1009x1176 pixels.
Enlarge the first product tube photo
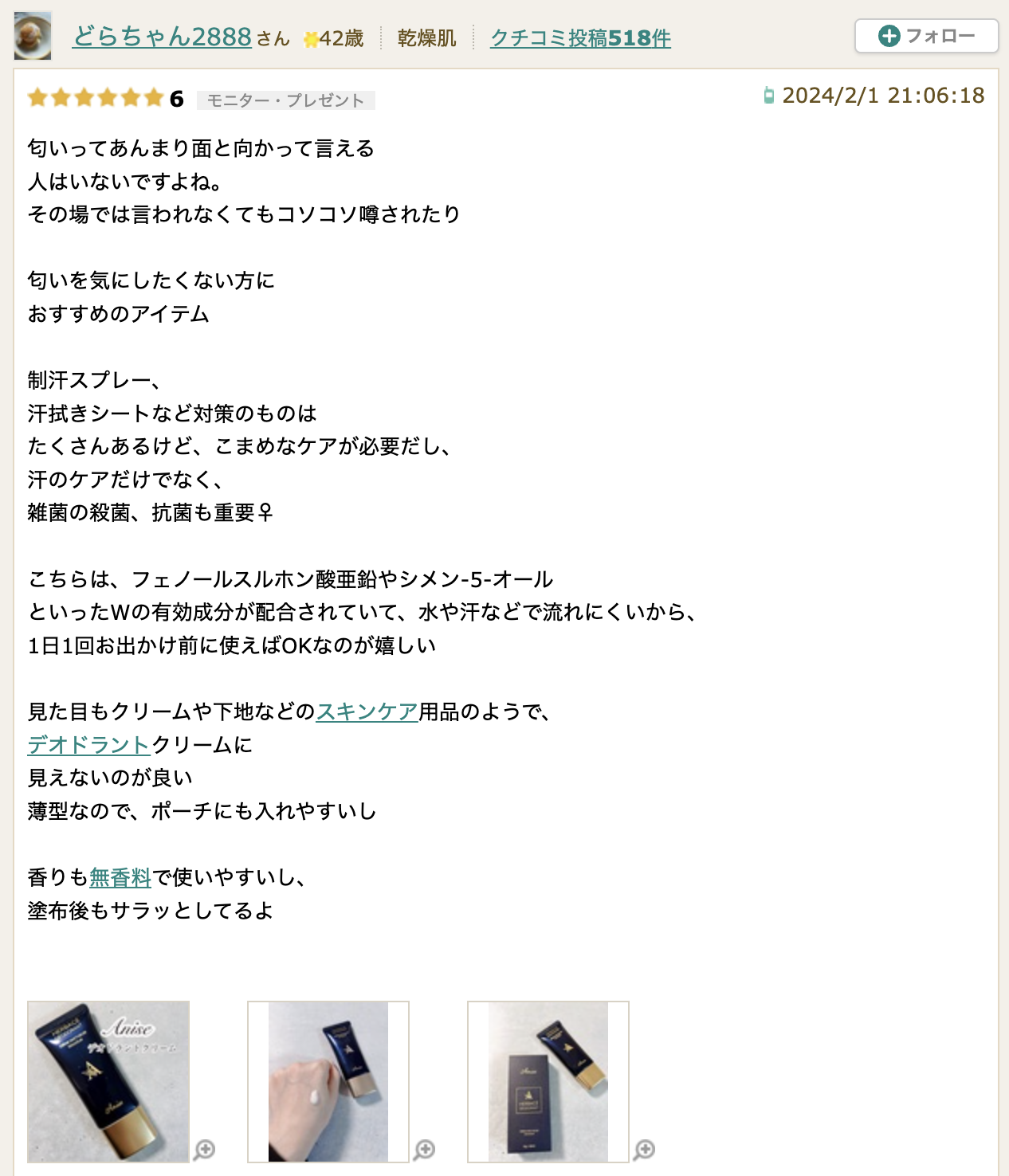(x=108, y=1081)
